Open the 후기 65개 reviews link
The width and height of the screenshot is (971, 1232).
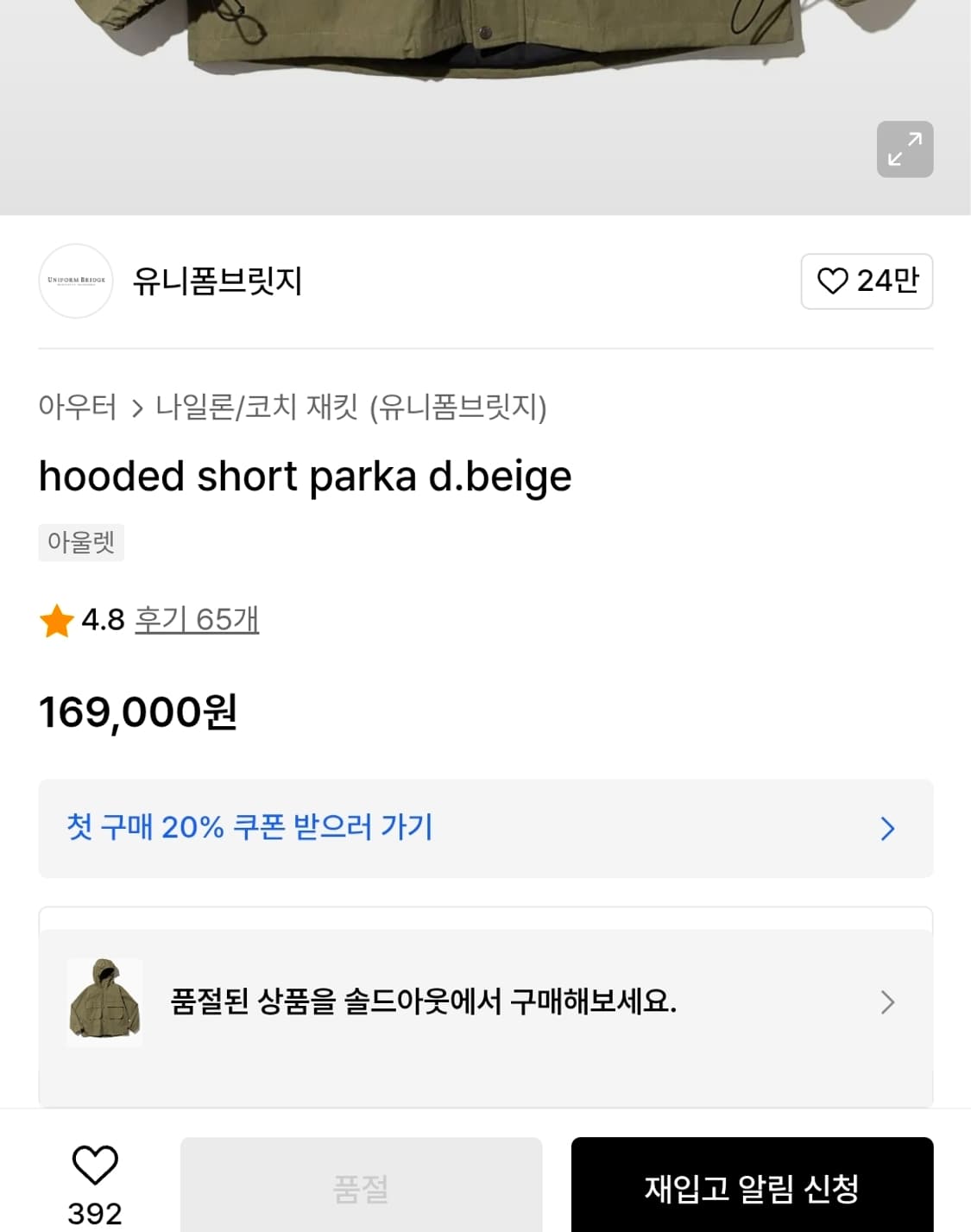point(197,621)
